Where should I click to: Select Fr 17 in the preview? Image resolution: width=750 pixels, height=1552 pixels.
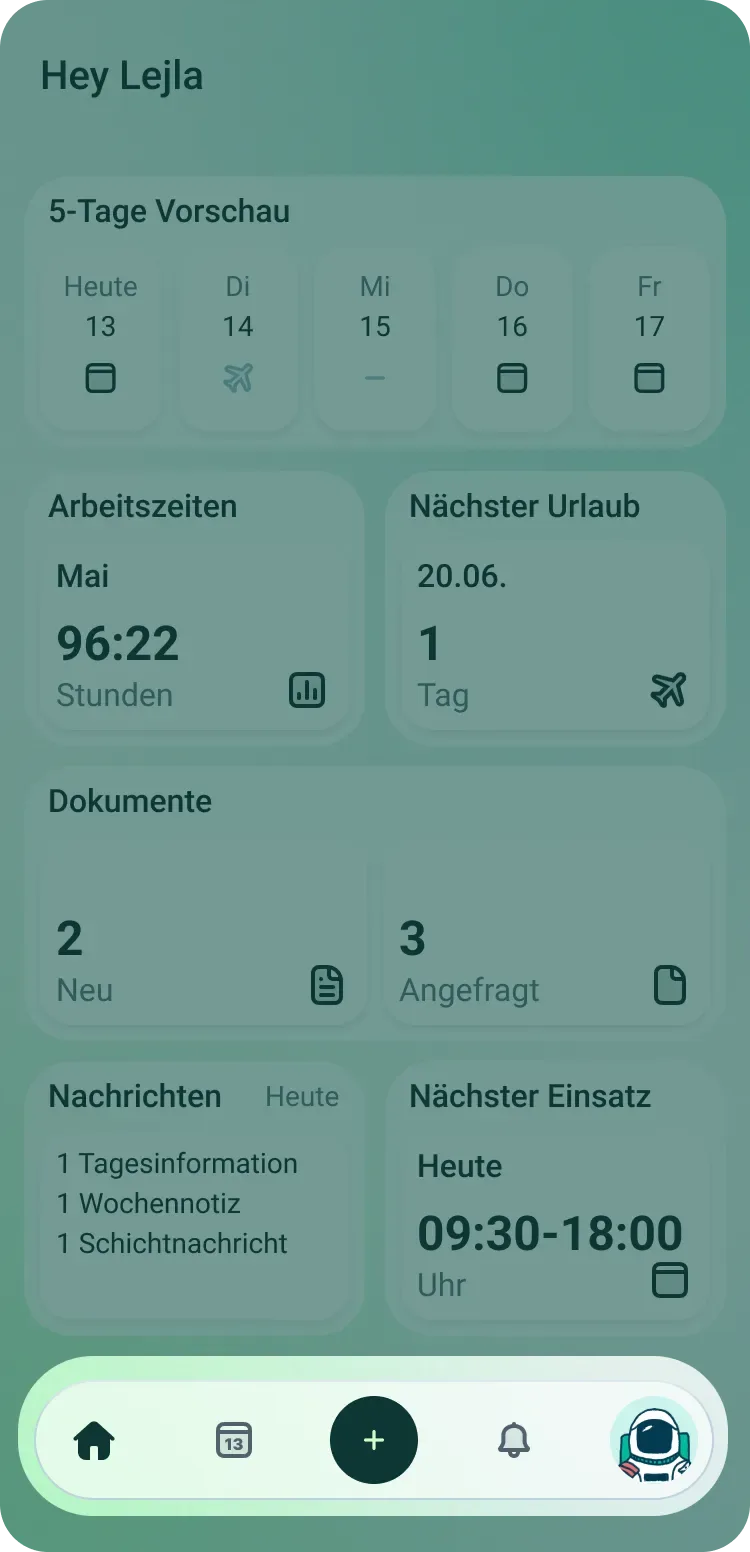click(x=649, y=340)
